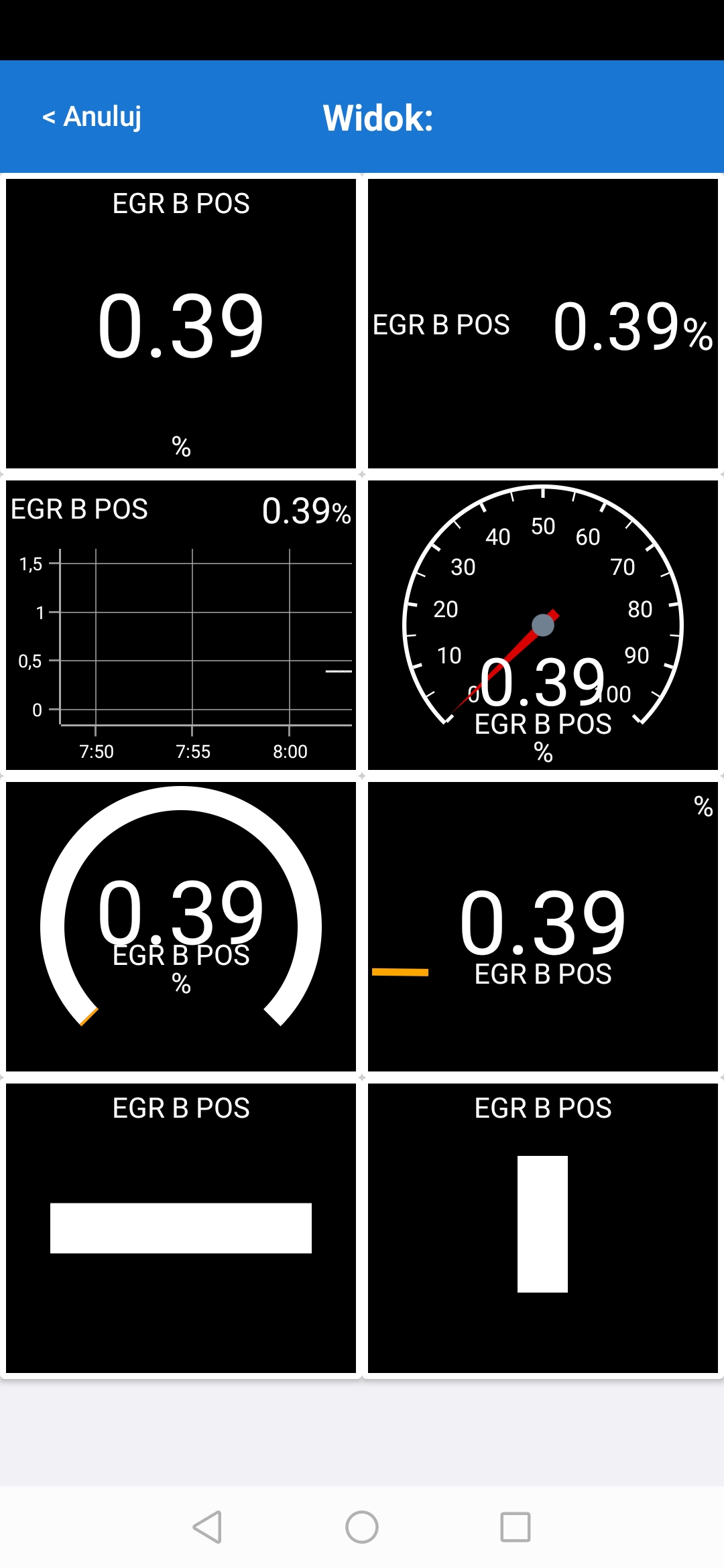This screenshot has width=724, height=1568.
Task: Go back with the system back button
Action: pos(207,1527)
